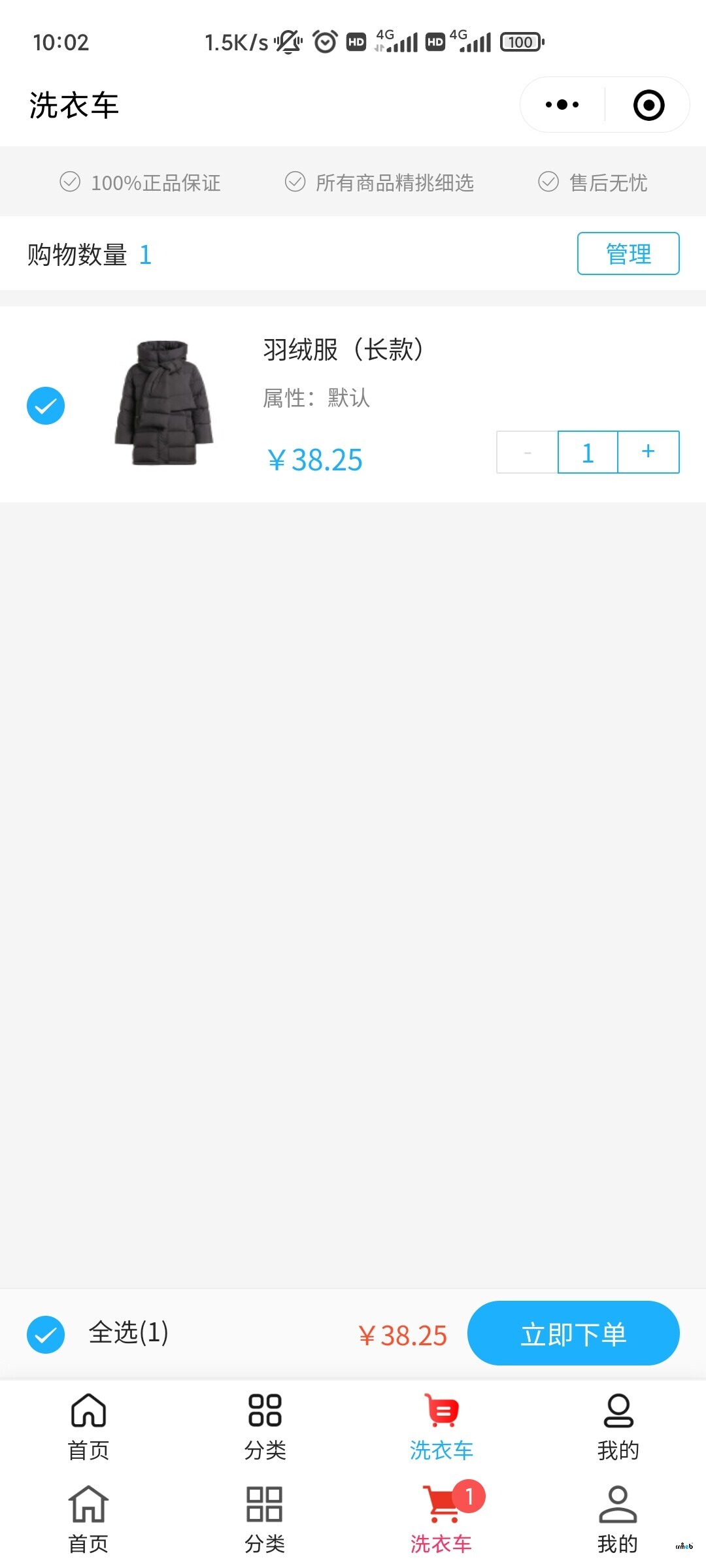Screen dimensions: 706x1568
Task: Close the mini-program with the circle icon
Action: point(648,105)
